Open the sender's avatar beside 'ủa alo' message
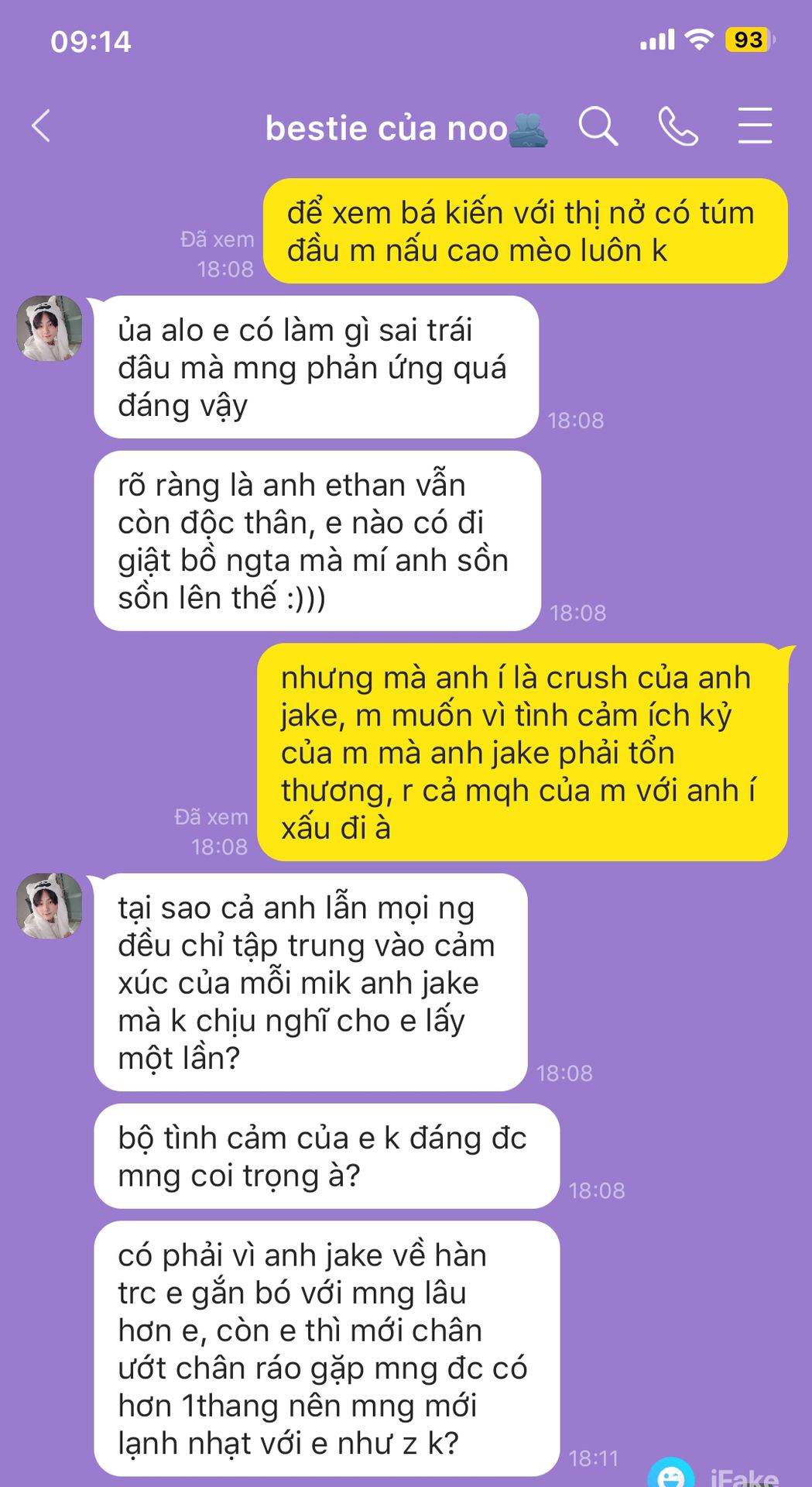This screenshot has width=812, height=1487. click(x=50, y=328)
